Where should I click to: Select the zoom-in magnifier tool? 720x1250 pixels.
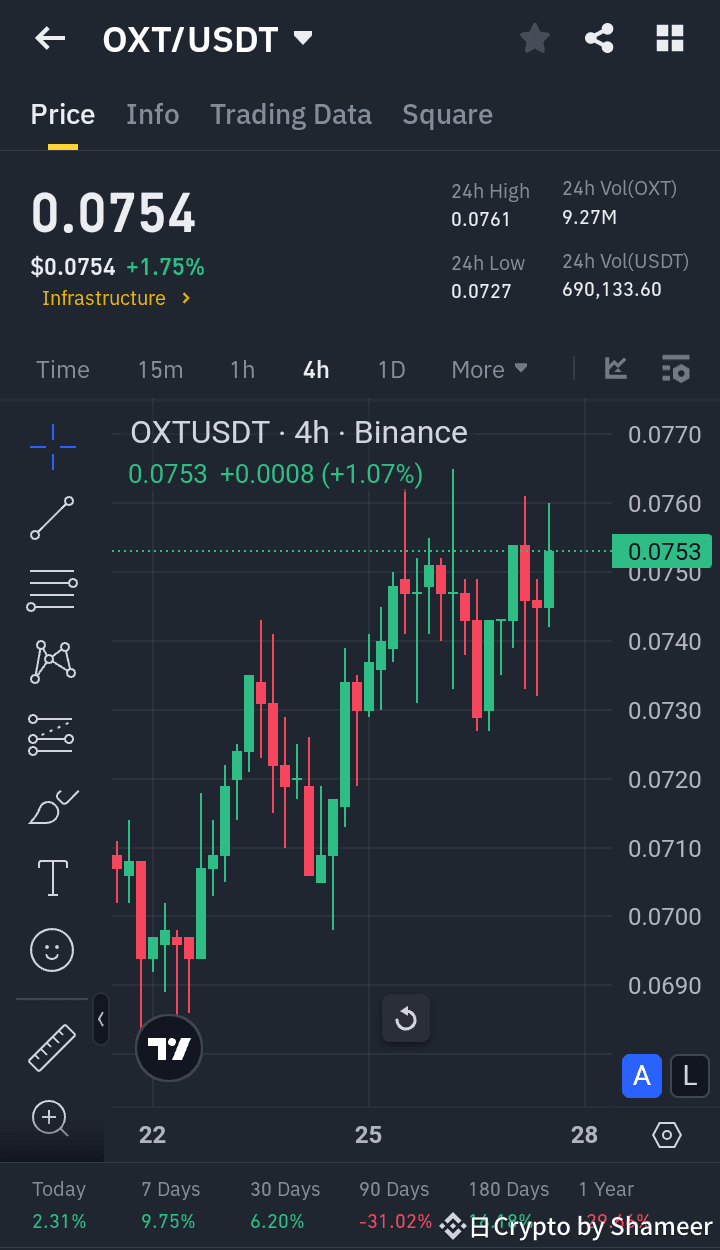click(x=51, y=1118)
